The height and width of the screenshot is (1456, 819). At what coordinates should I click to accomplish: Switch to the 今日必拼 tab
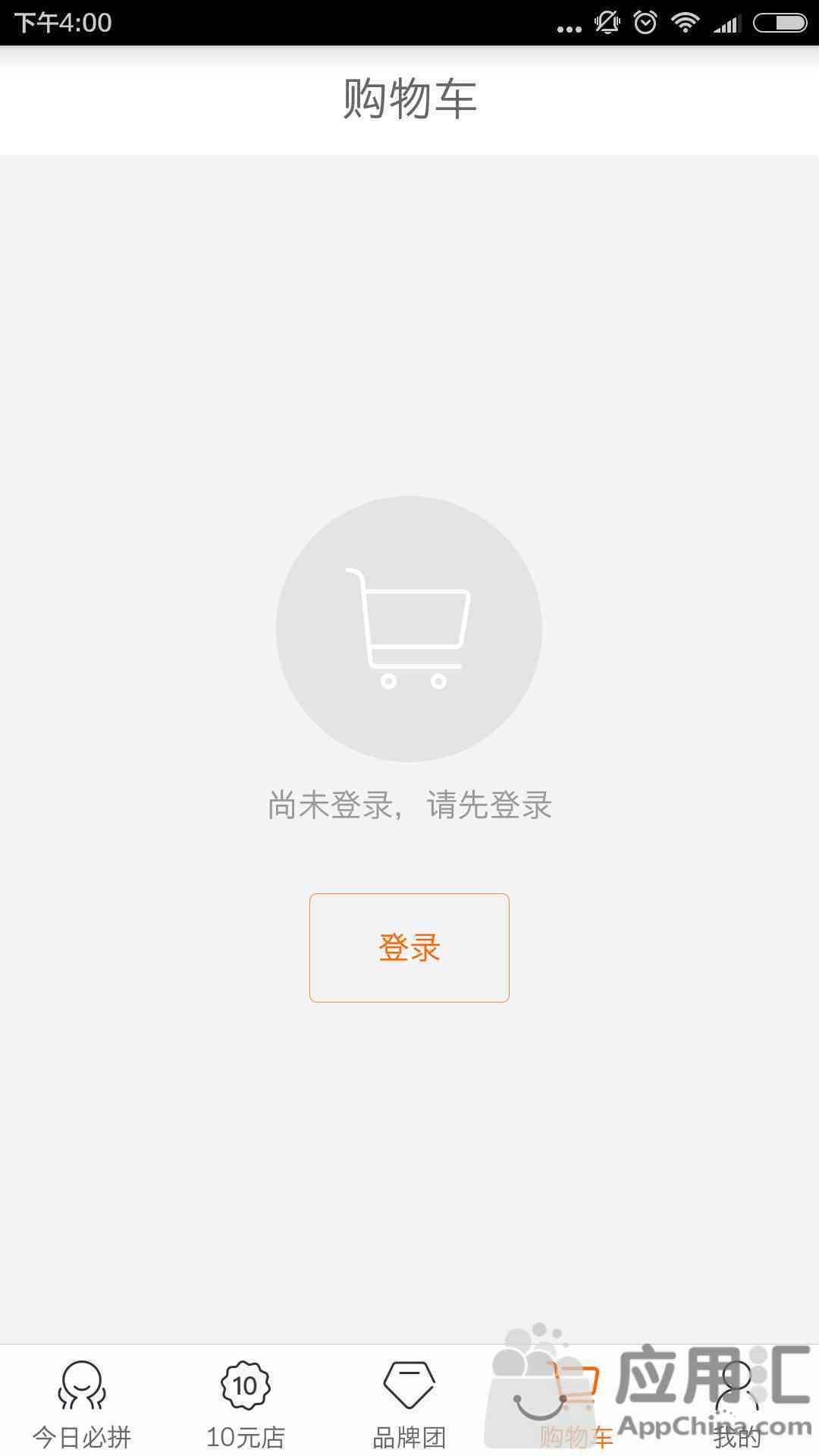coord(82,1402)
